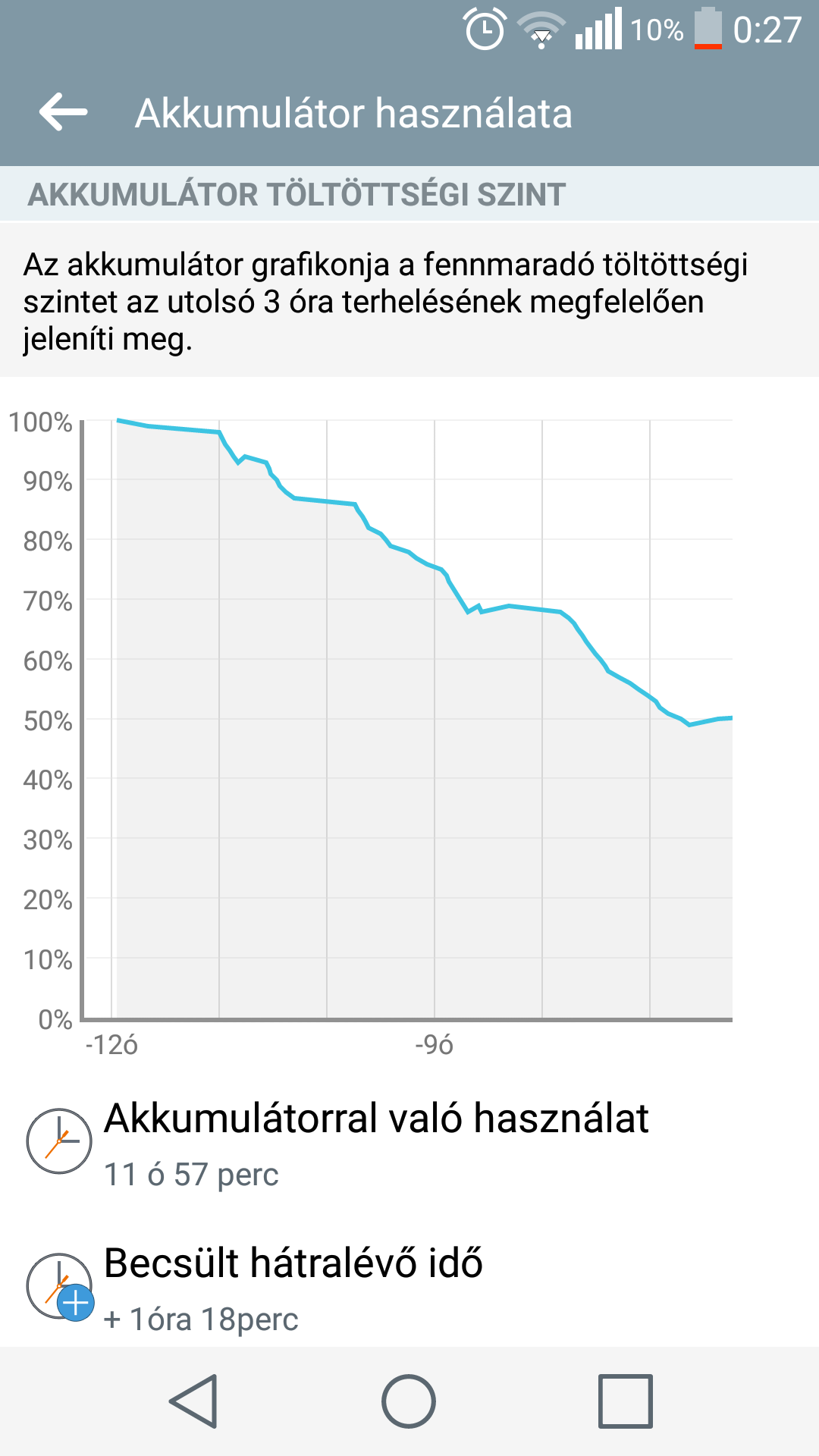
Task: Go back using the app bar arrow
Action: click(x=64, y=113)
